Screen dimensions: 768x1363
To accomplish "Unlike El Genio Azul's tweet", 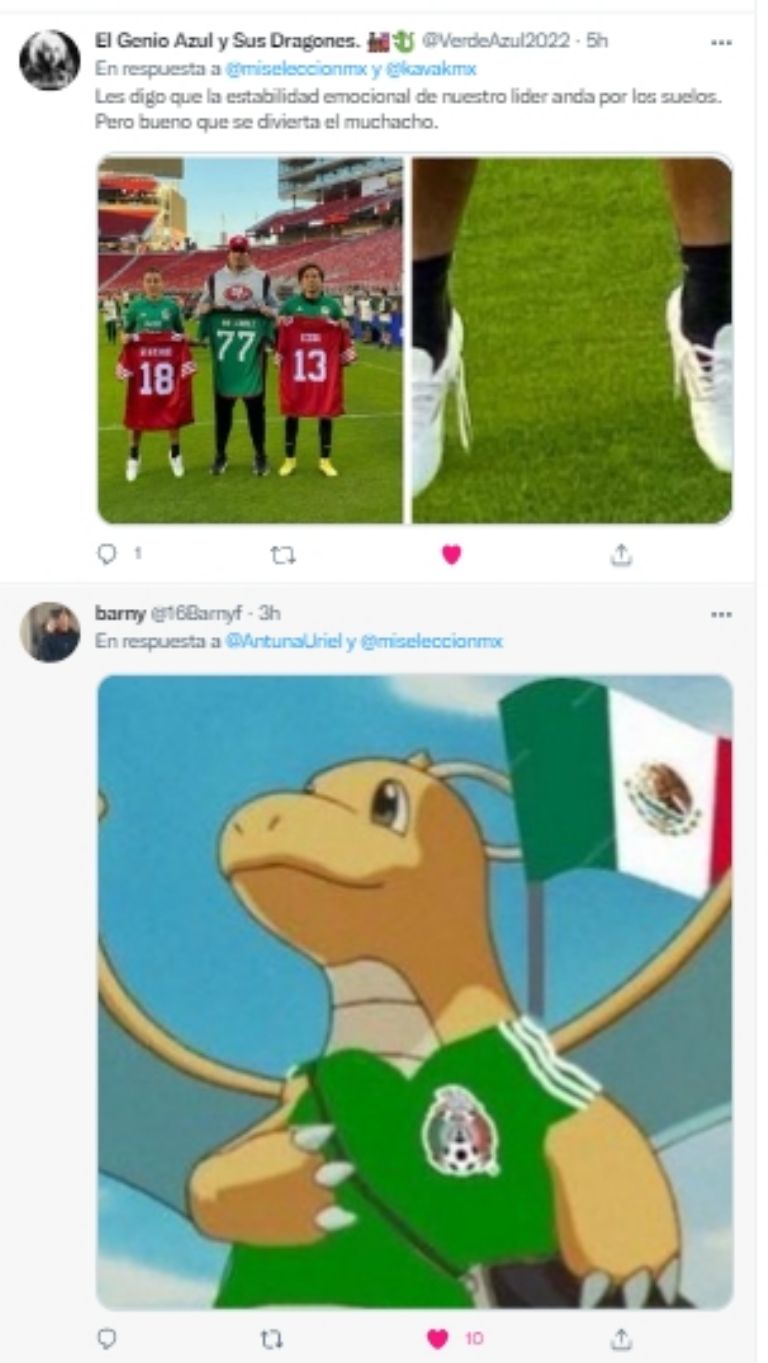I will 451,554.
